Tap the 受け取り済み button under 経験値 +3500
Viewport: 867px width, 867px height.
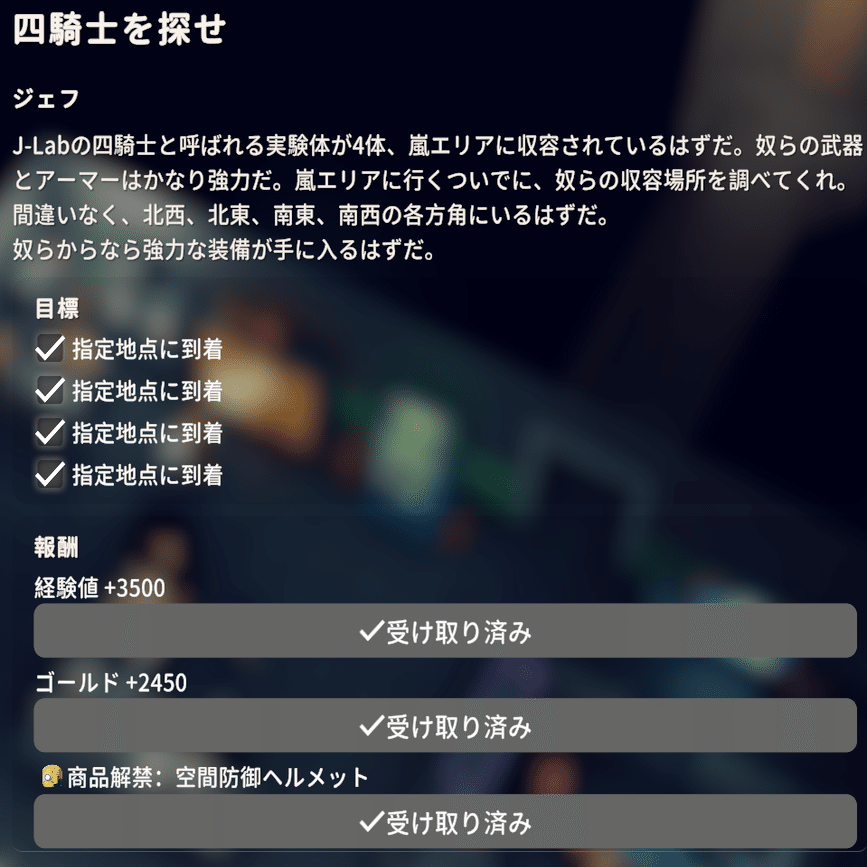445,631
